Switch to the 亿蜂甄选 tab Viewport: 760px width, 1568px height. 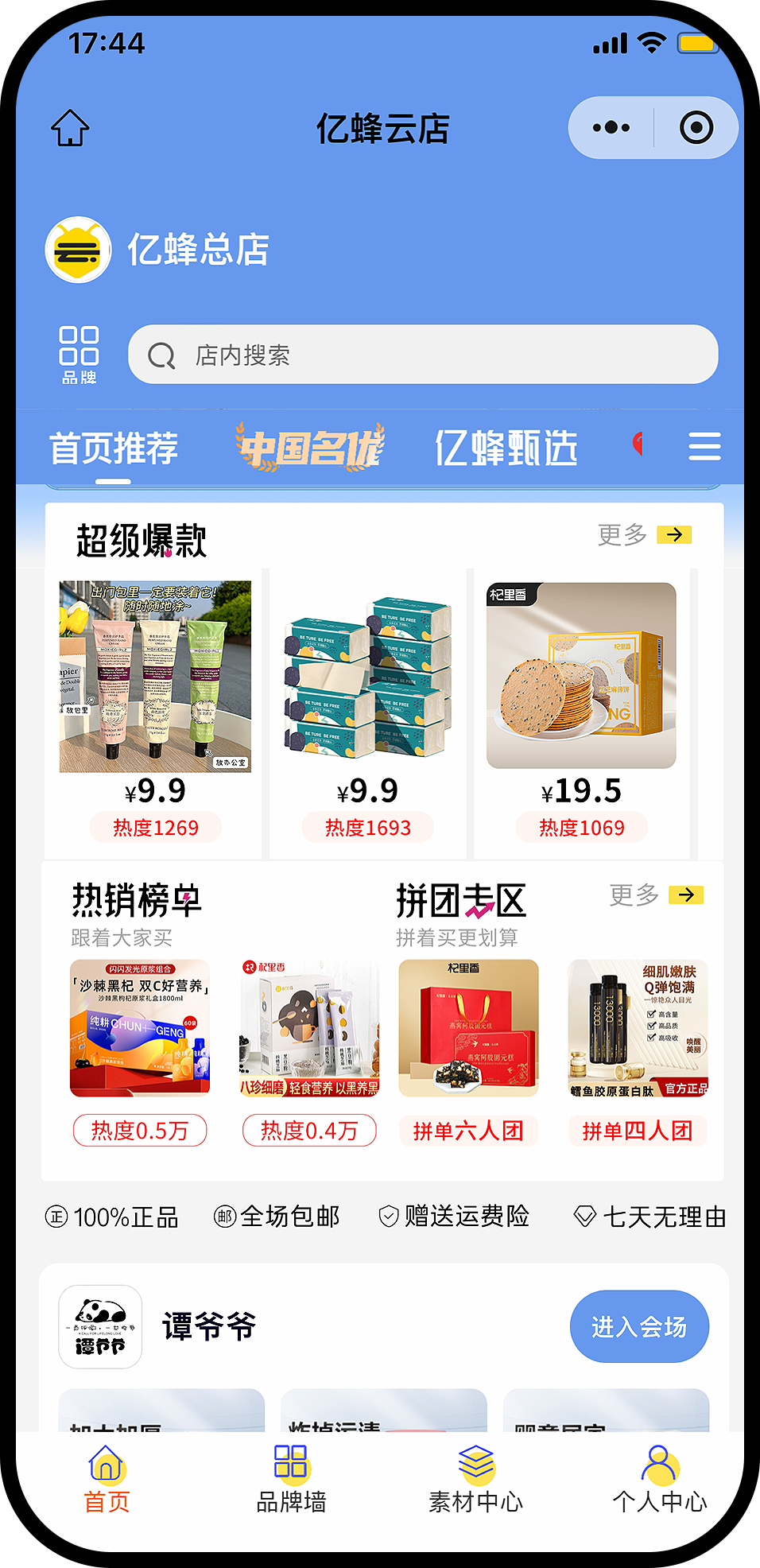pos(506,448)
